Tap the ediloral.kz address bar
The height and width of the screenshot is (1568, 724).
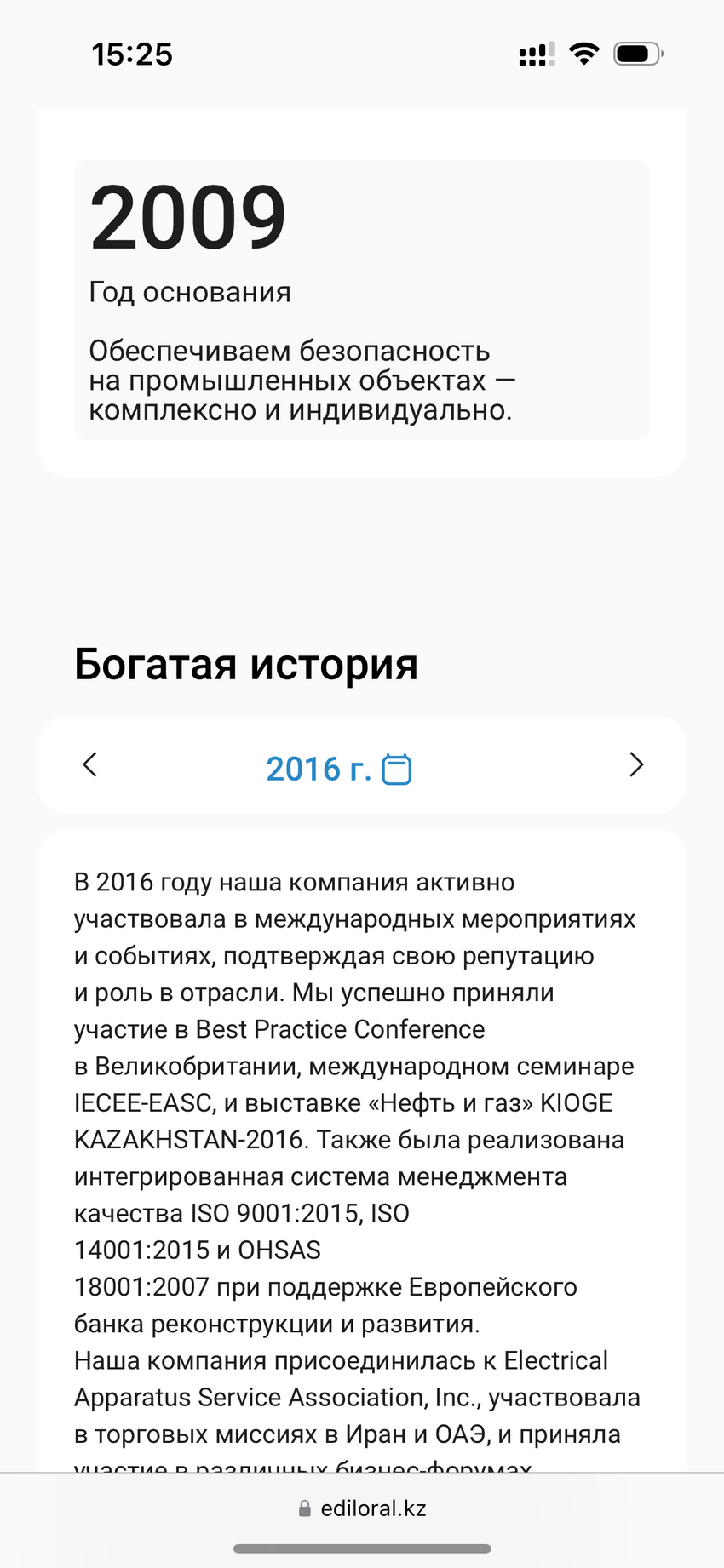362,1508
